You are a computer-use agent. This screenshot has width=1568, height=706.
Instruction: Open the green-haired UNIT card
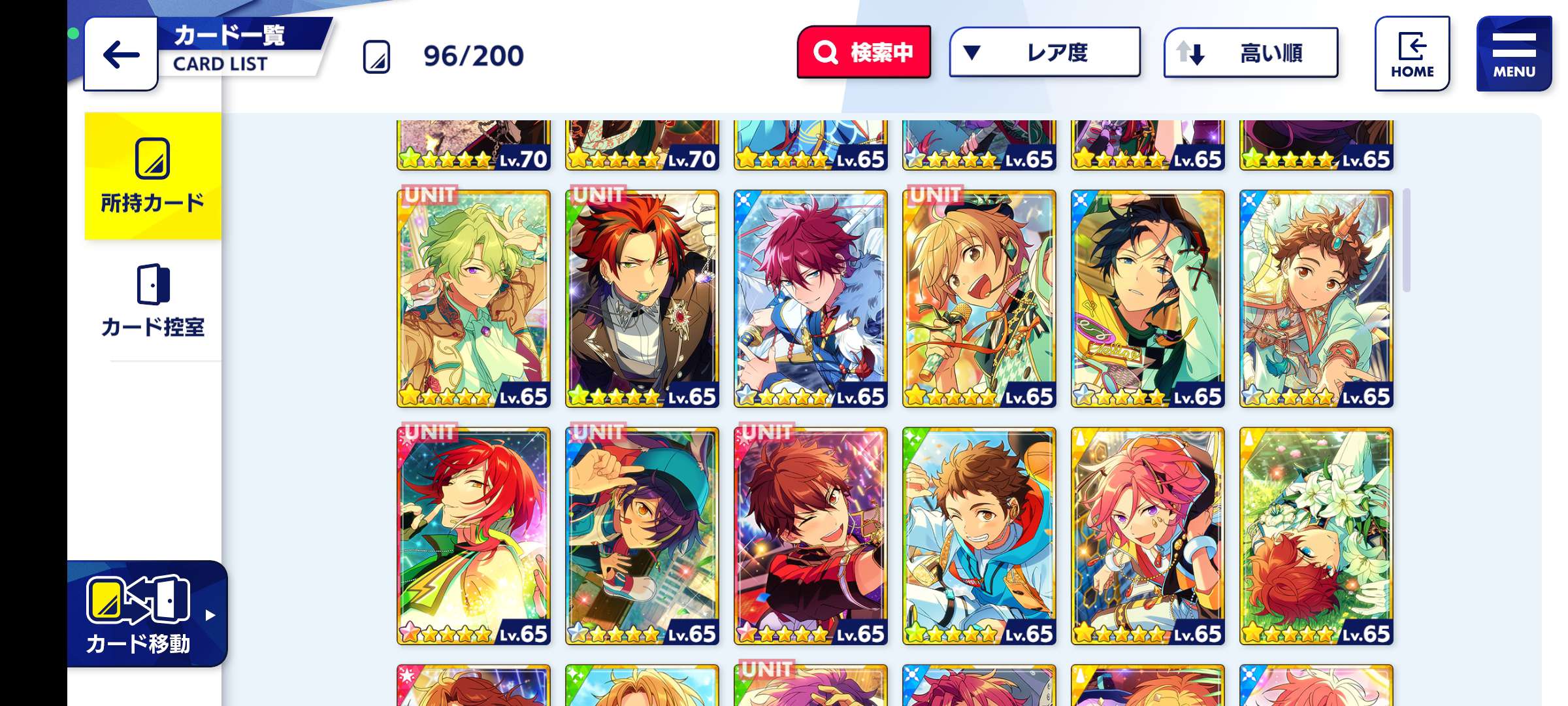coord(474,299)
